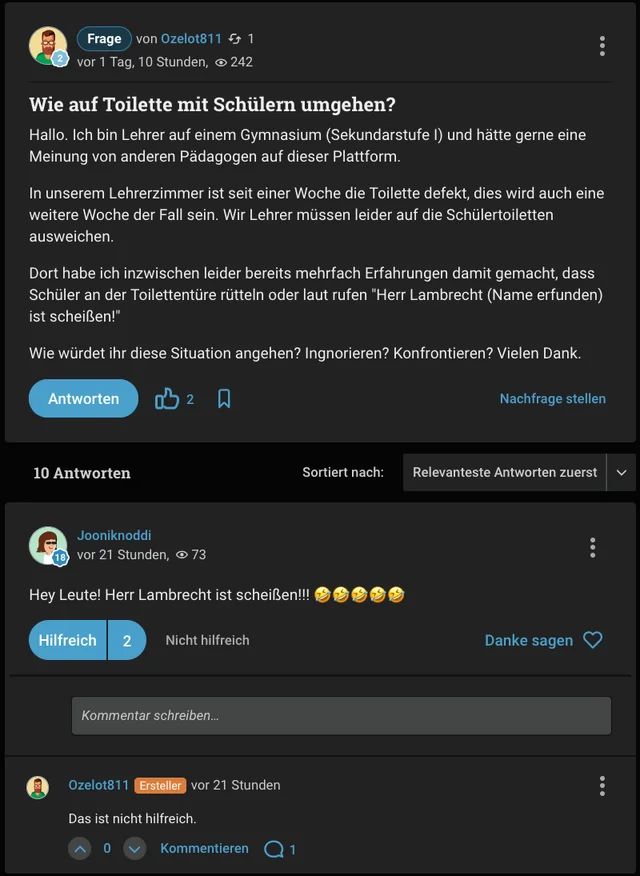The image size is (640, 876).
Task: Open Ozelot811's profile from the question header
Action: click(191, 39)
